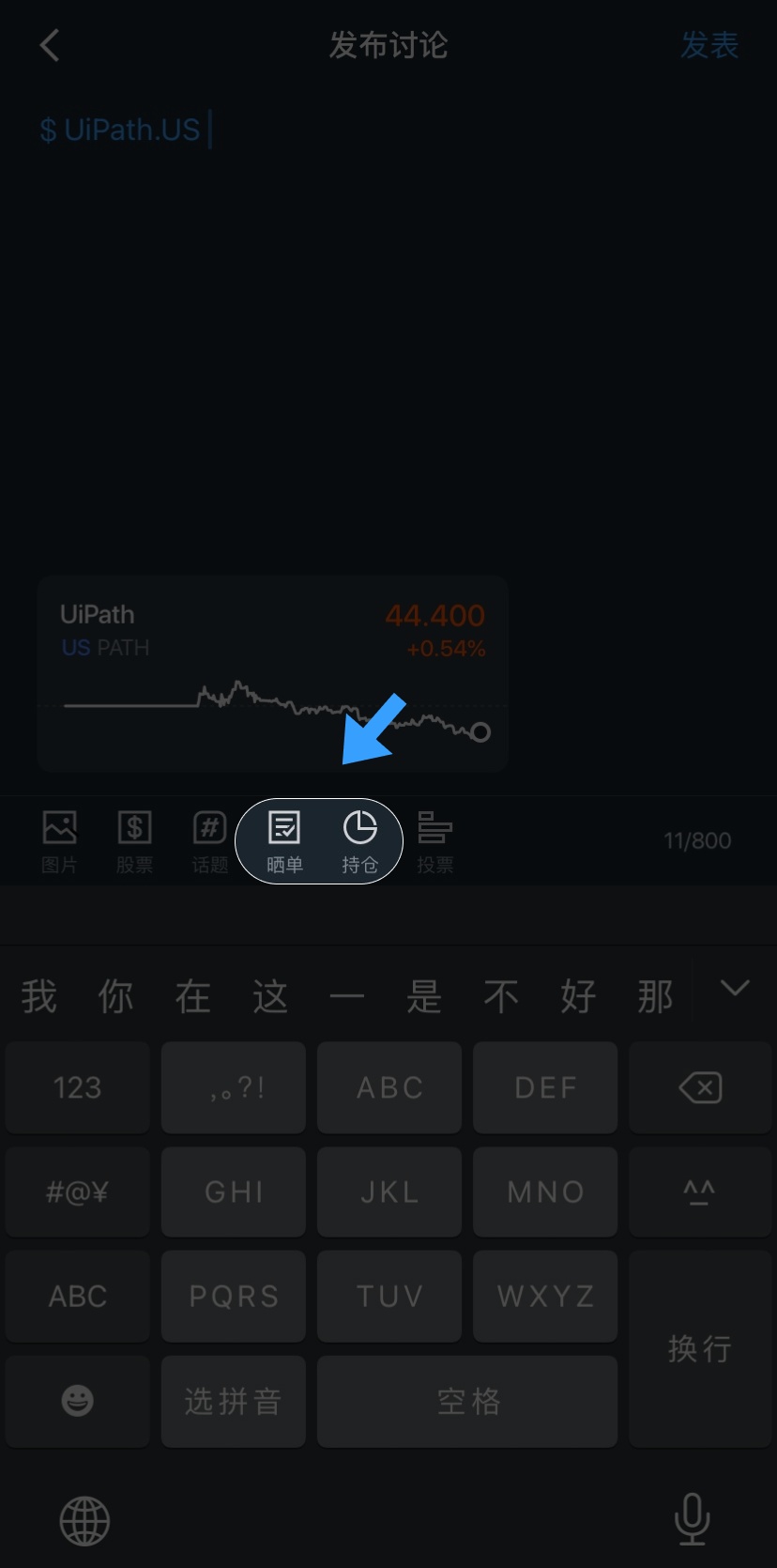Open the UiPath stock card

[x=272, y=672]
